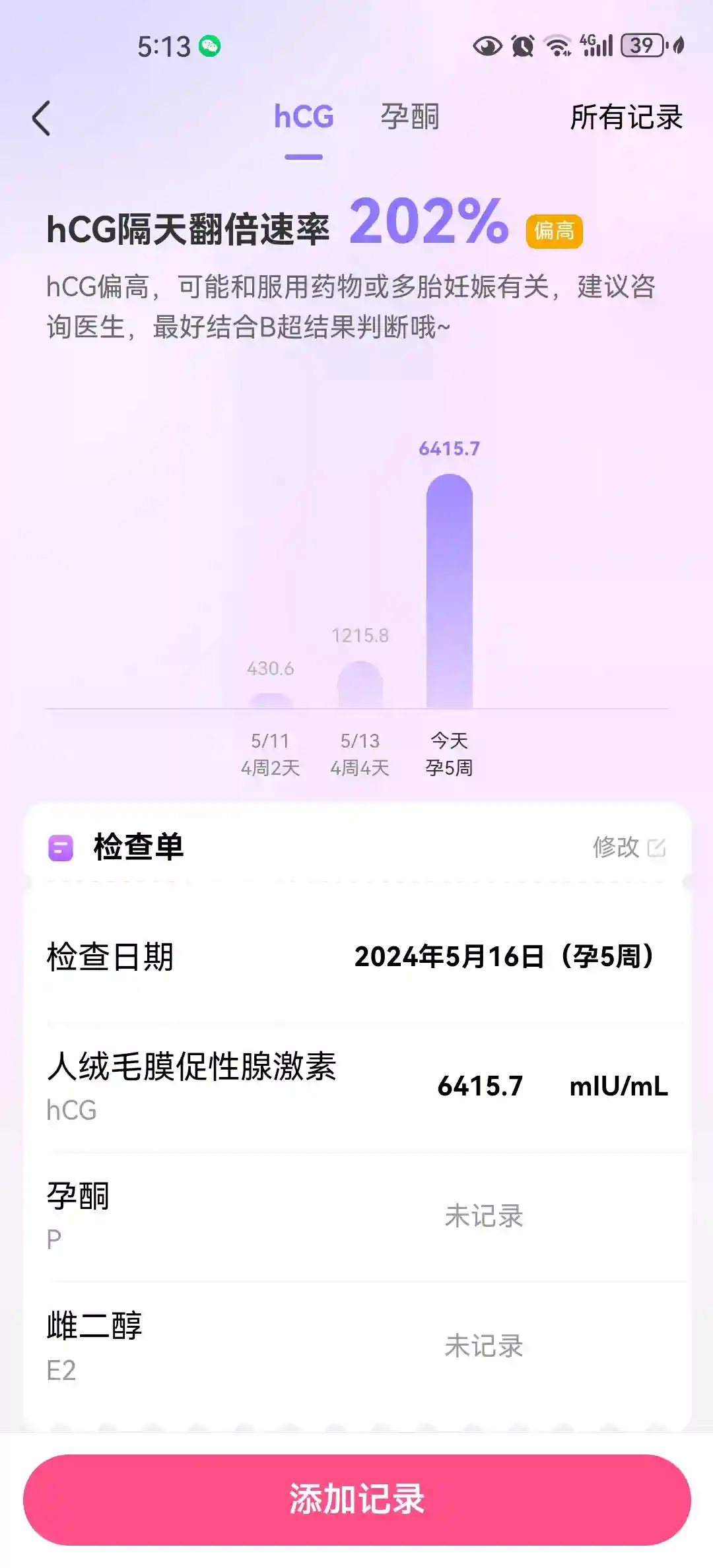Tap the pink 添加记录 button

click(356, 1499)
